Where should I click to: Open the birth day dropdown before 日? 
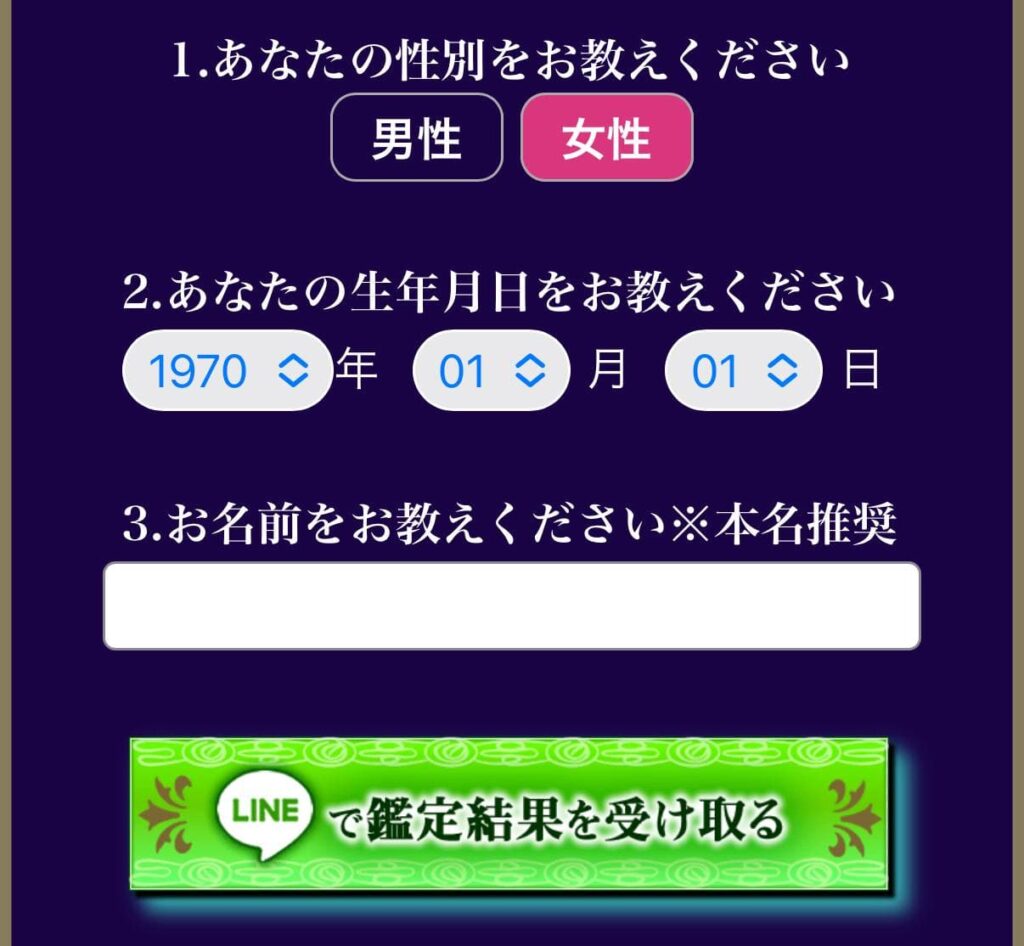[x=743, y=371]
